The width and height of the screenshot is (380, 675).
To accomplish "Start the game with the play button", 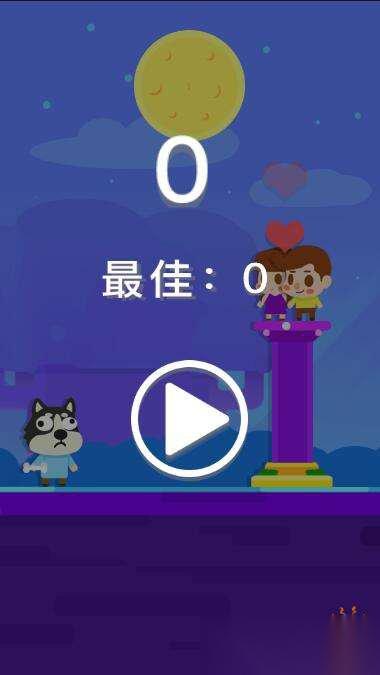I will click(189, 419).
